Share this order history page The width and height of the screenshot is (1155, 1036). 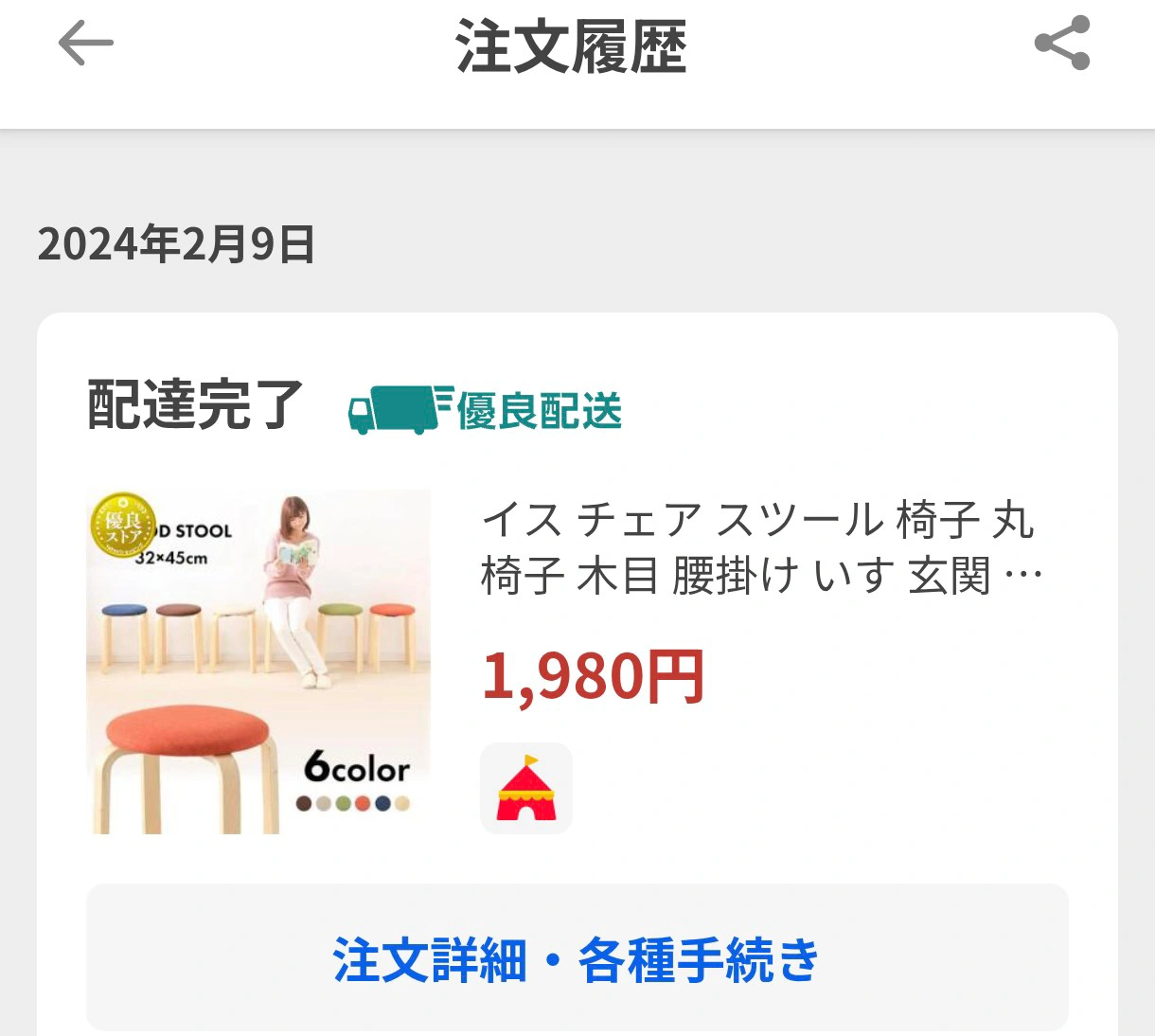(x=1062, y=44)
